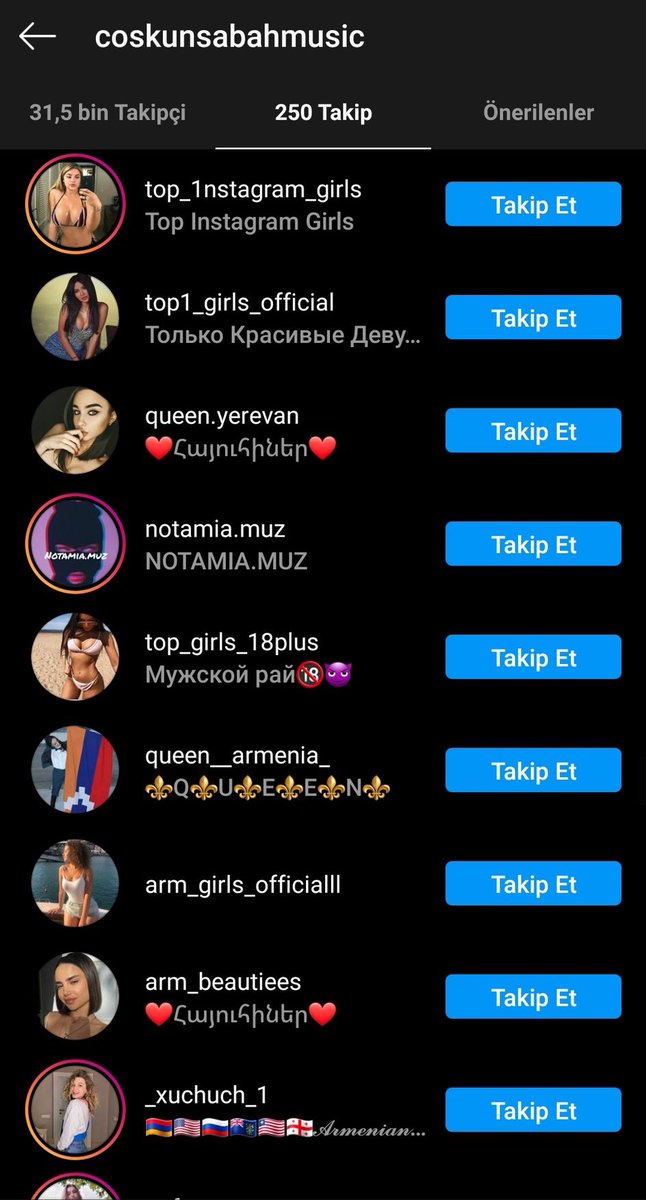Image resolution: width=646 pixels, height=1200 pixels.
Task: Switch to the 31,5 bin Takipçi tab
Action: (x=107, y=113)
